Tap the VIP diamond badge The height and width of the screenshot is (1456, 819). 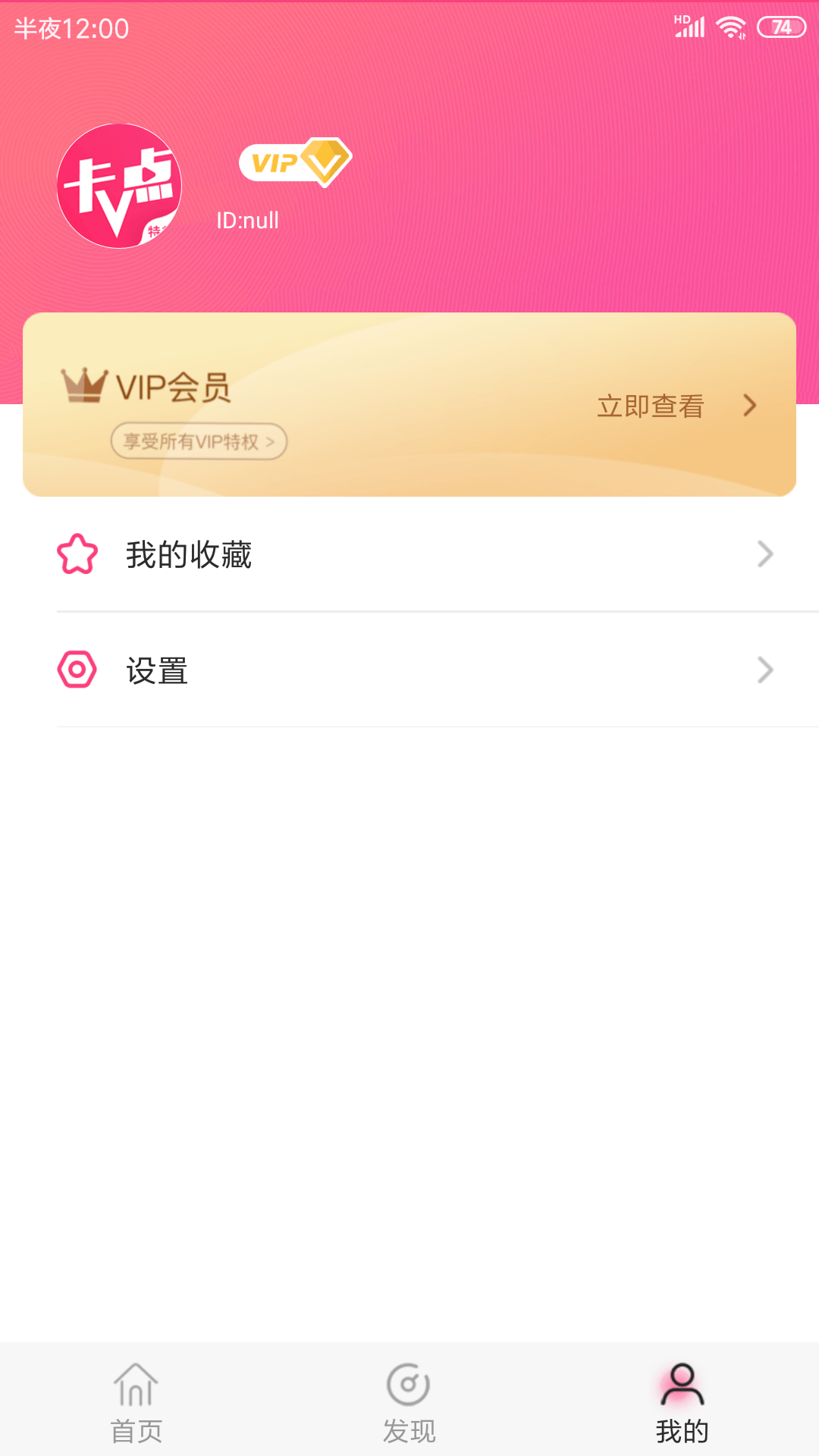(x=295, y=162)
